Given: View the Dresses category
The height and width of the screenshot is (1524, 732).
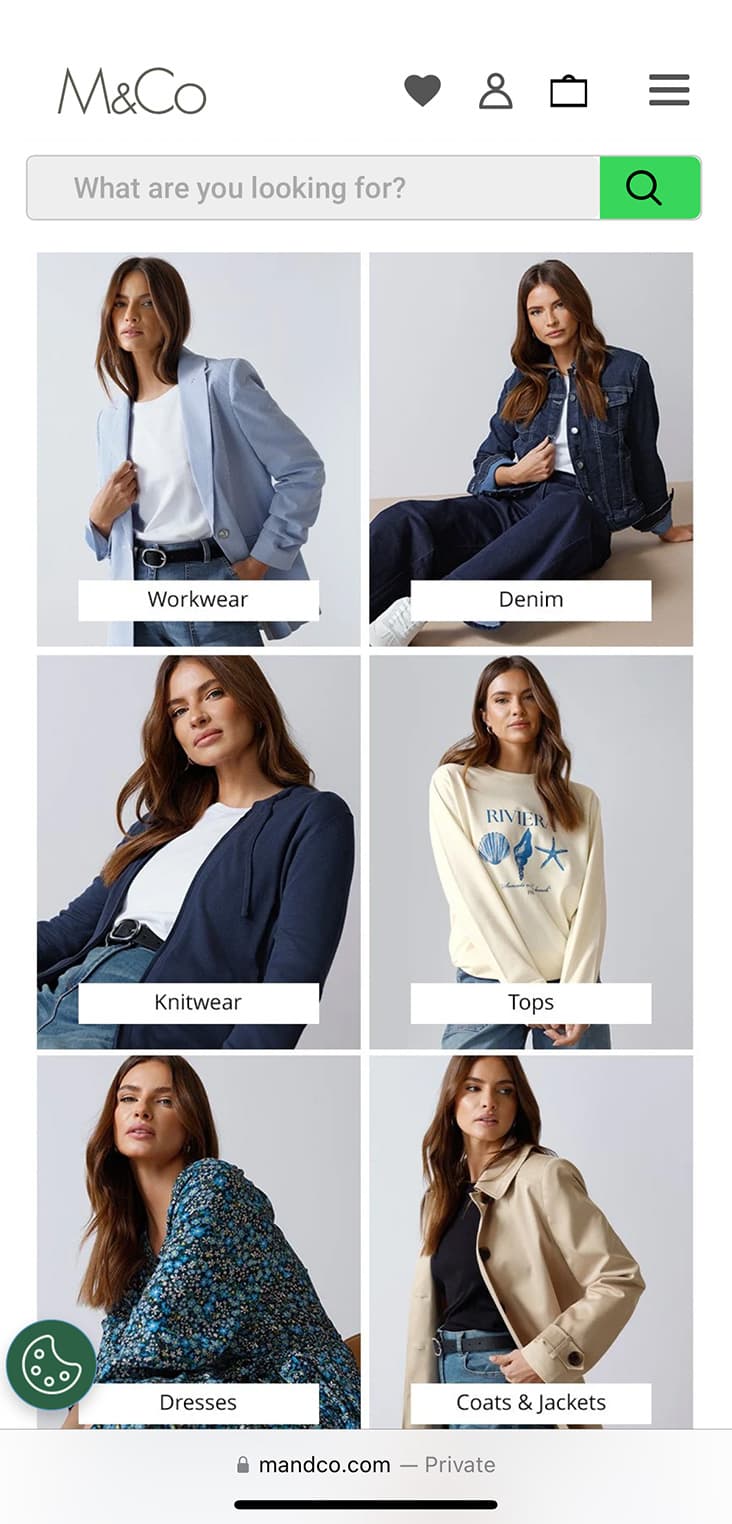Looking at the screenshot, I should [198, 1250].
